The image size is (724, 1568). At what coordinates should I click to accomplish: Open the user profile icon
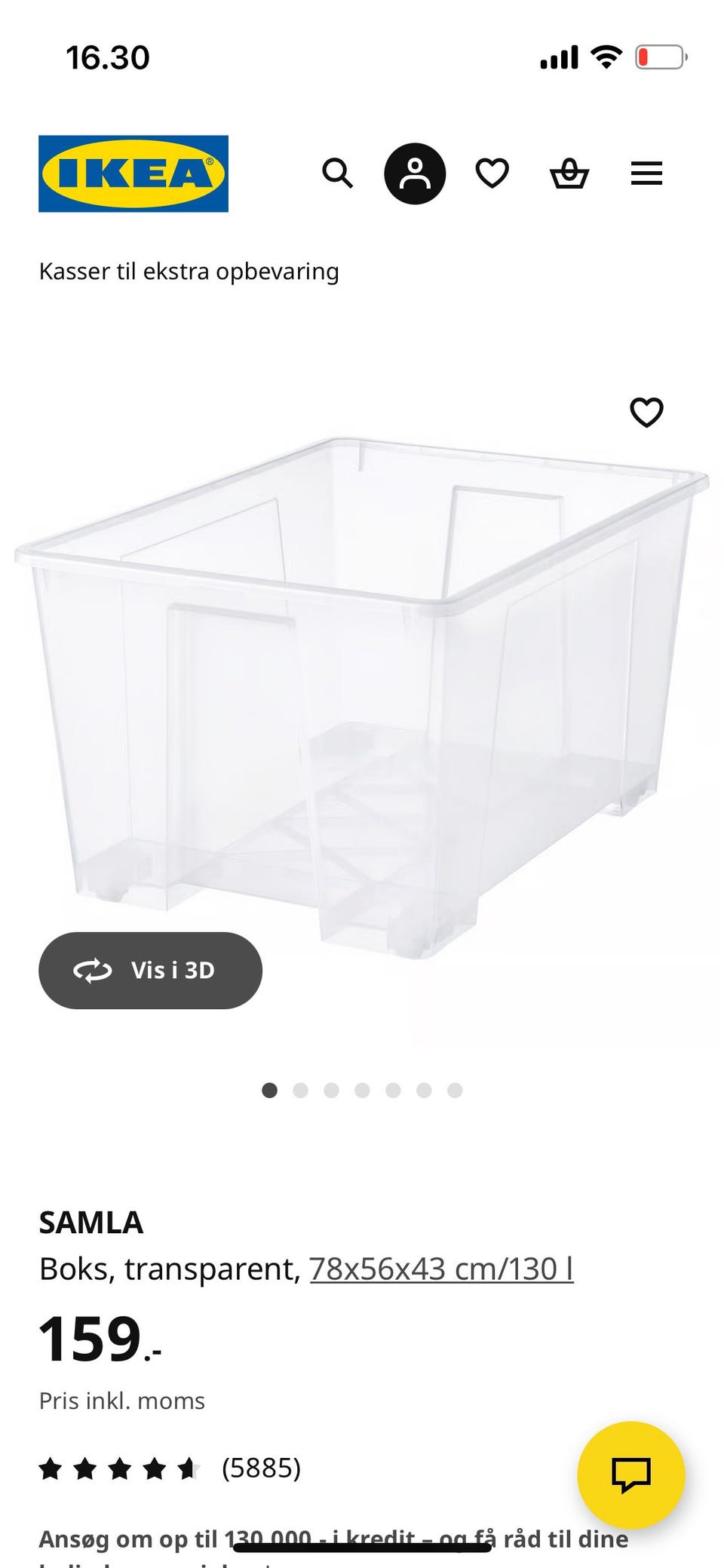pos(415,173)
